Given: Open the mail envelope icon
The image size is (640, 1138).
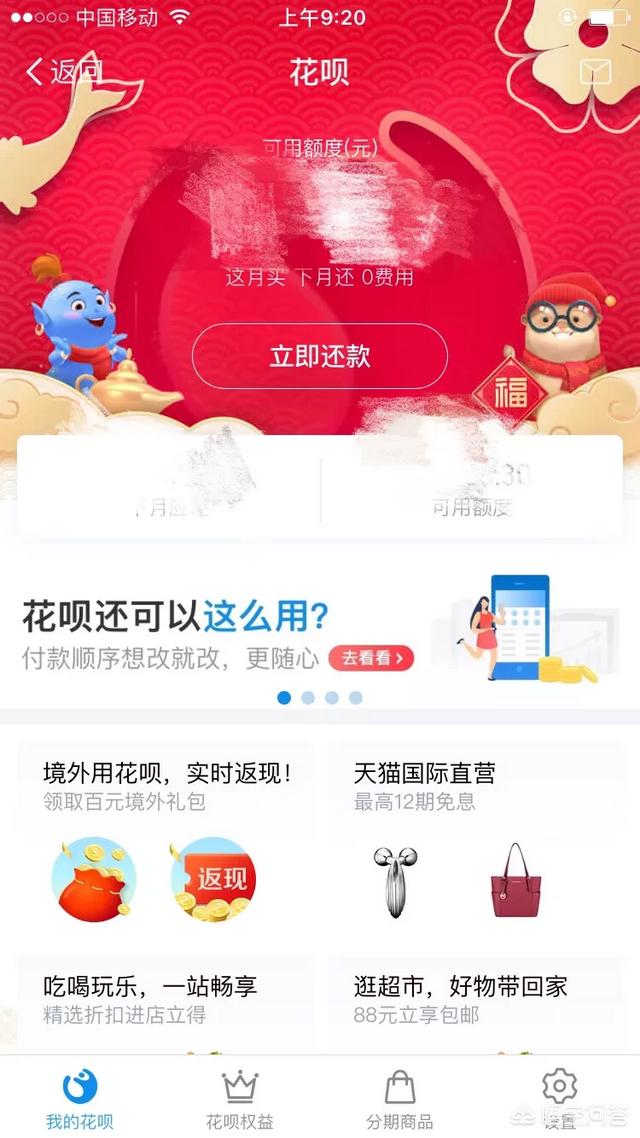Looking at the screenshot, I should tap(596, 70).
